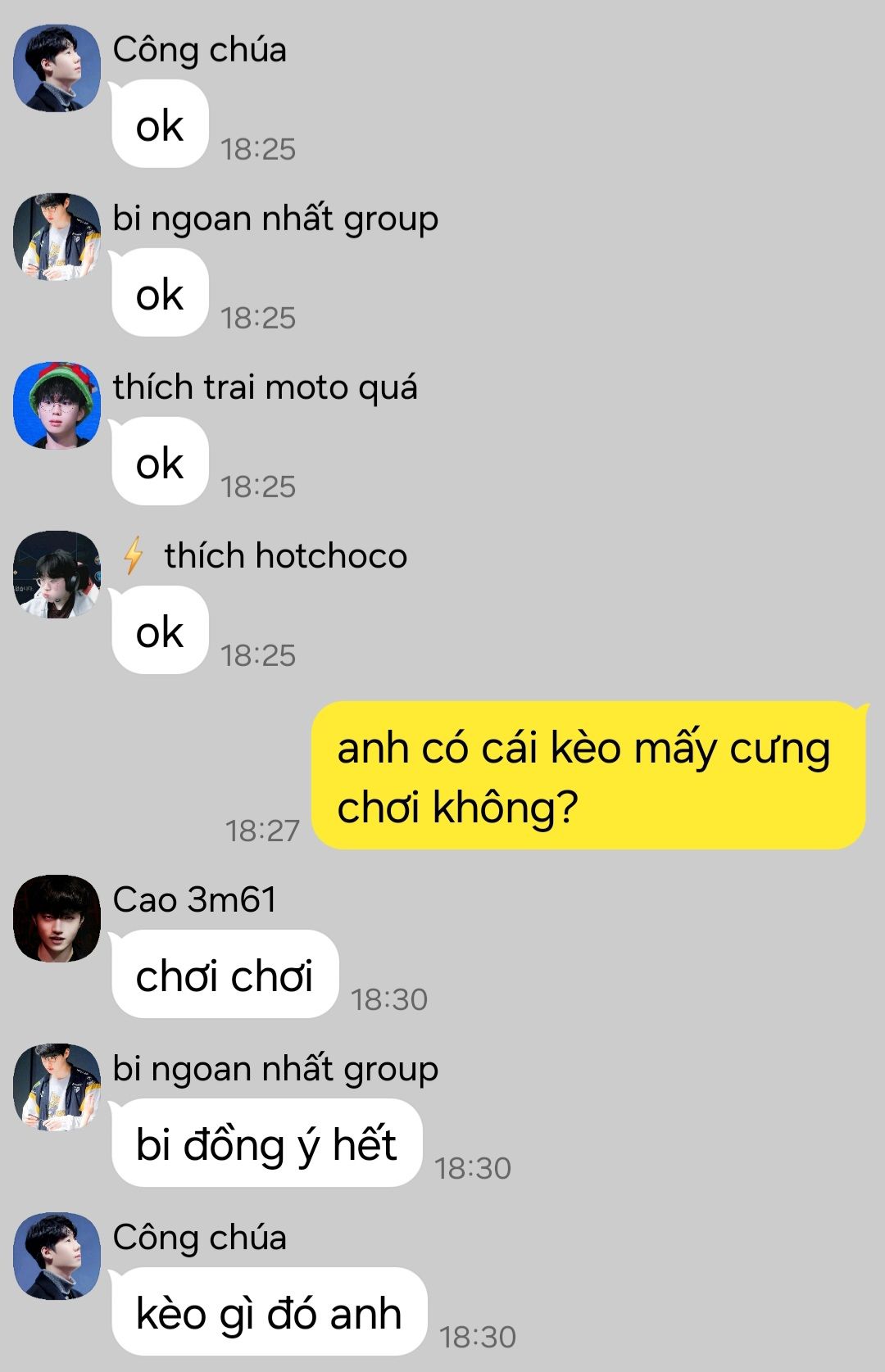The height and width of the screenshot is (1372, 885).
Task: View thích hotchoco's profile avatar
Action: click(x=57, y=574)
